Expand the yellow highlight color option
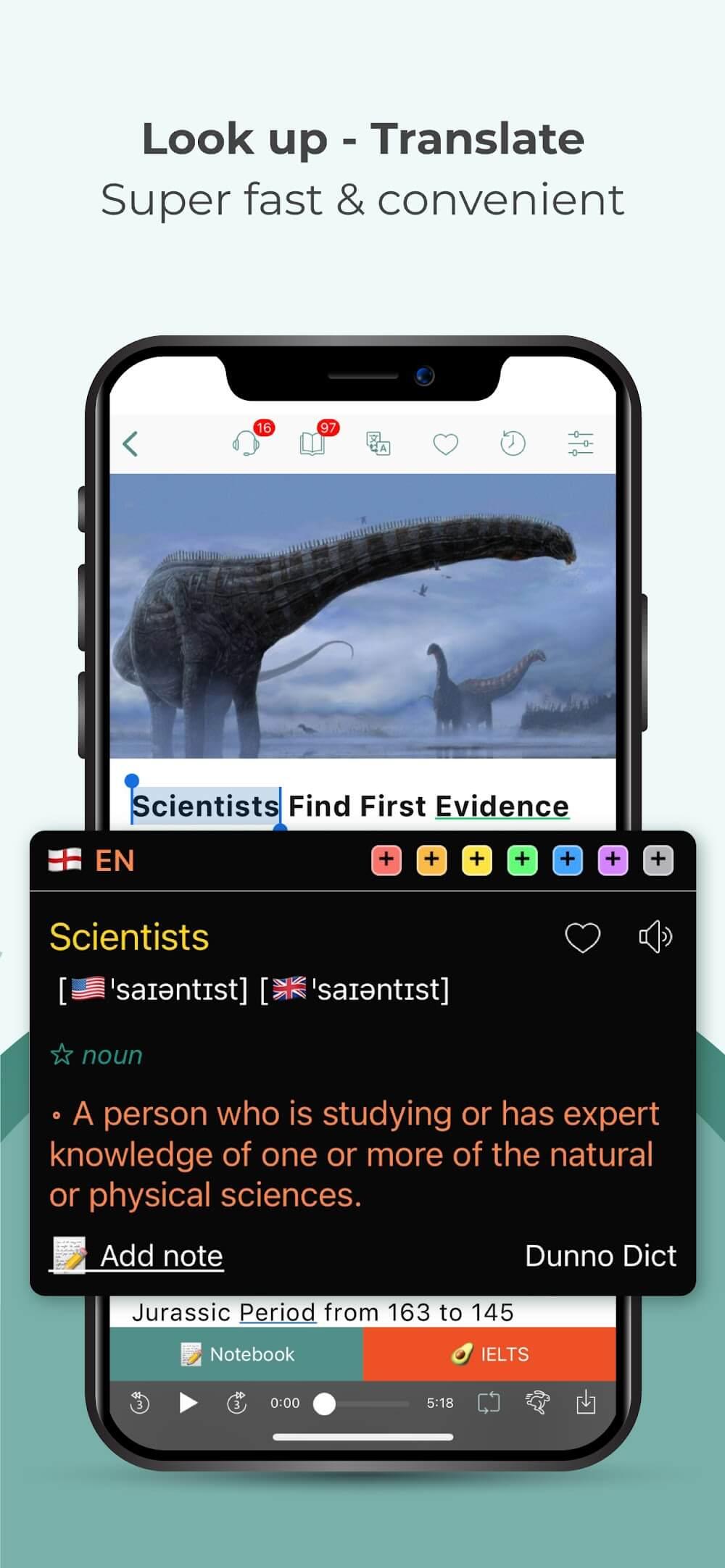Screen dimensions: 725x1568 [x=478, y=861]
